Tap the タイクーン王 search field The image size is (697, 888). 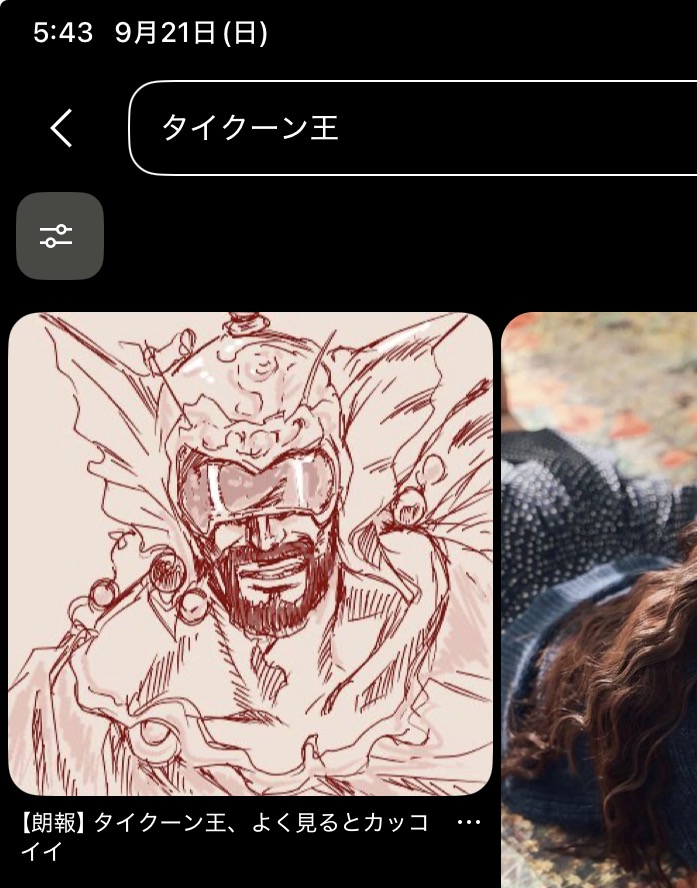(x=410, y=128)
